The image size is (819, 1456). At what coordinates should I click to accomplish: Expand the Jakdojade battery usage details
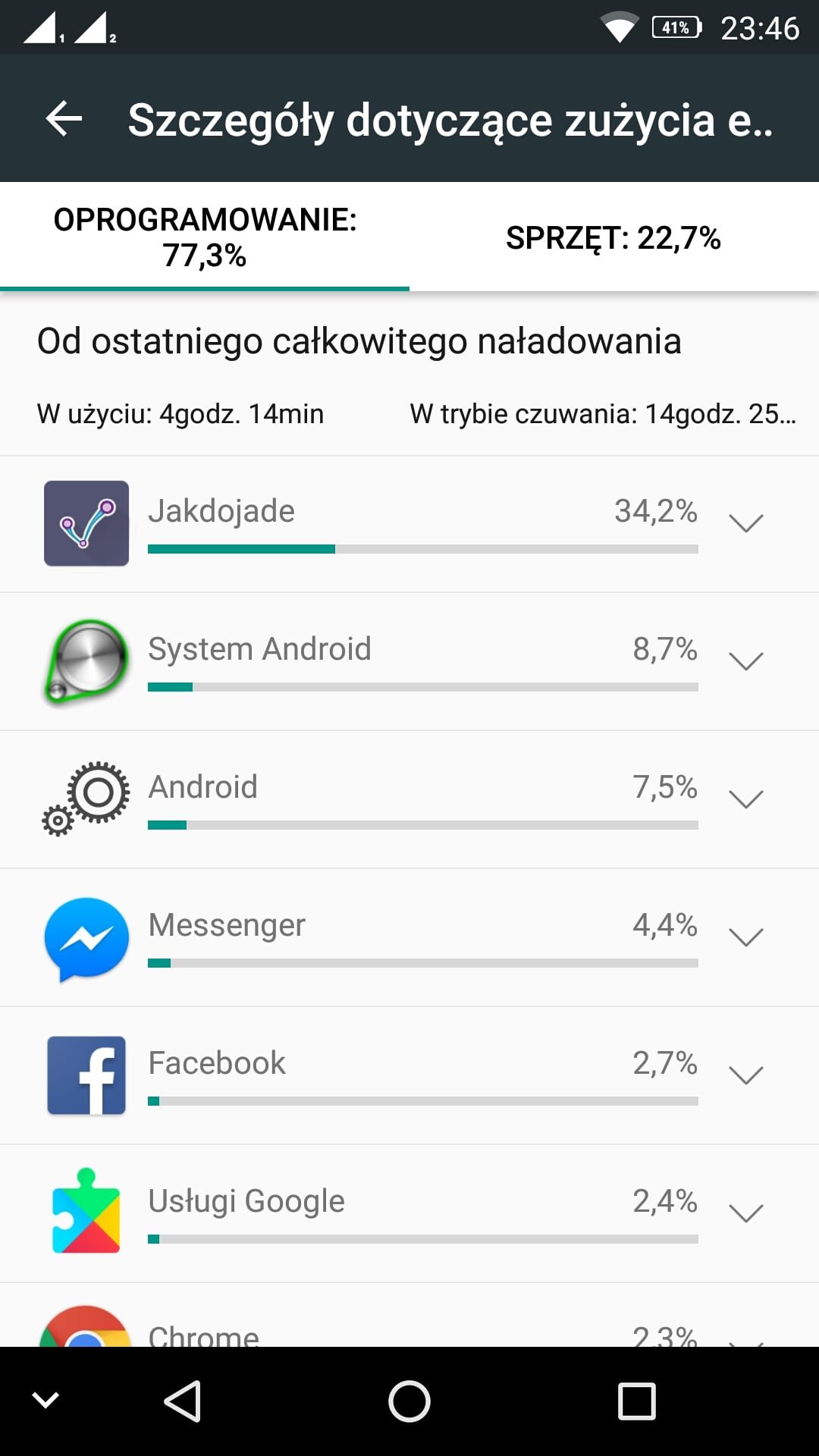(x=745, y=523)
